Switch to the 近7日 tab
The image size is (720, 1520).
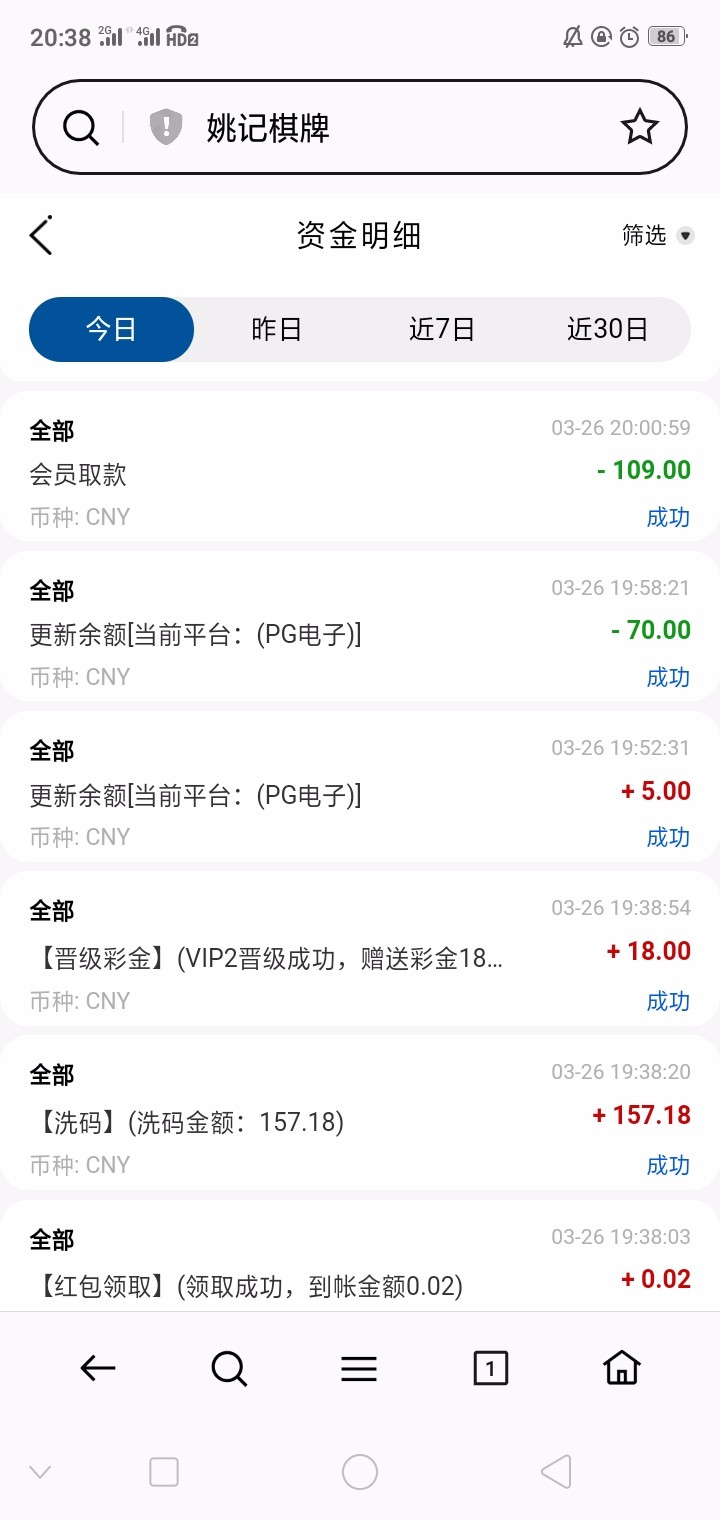click(441, 329)
